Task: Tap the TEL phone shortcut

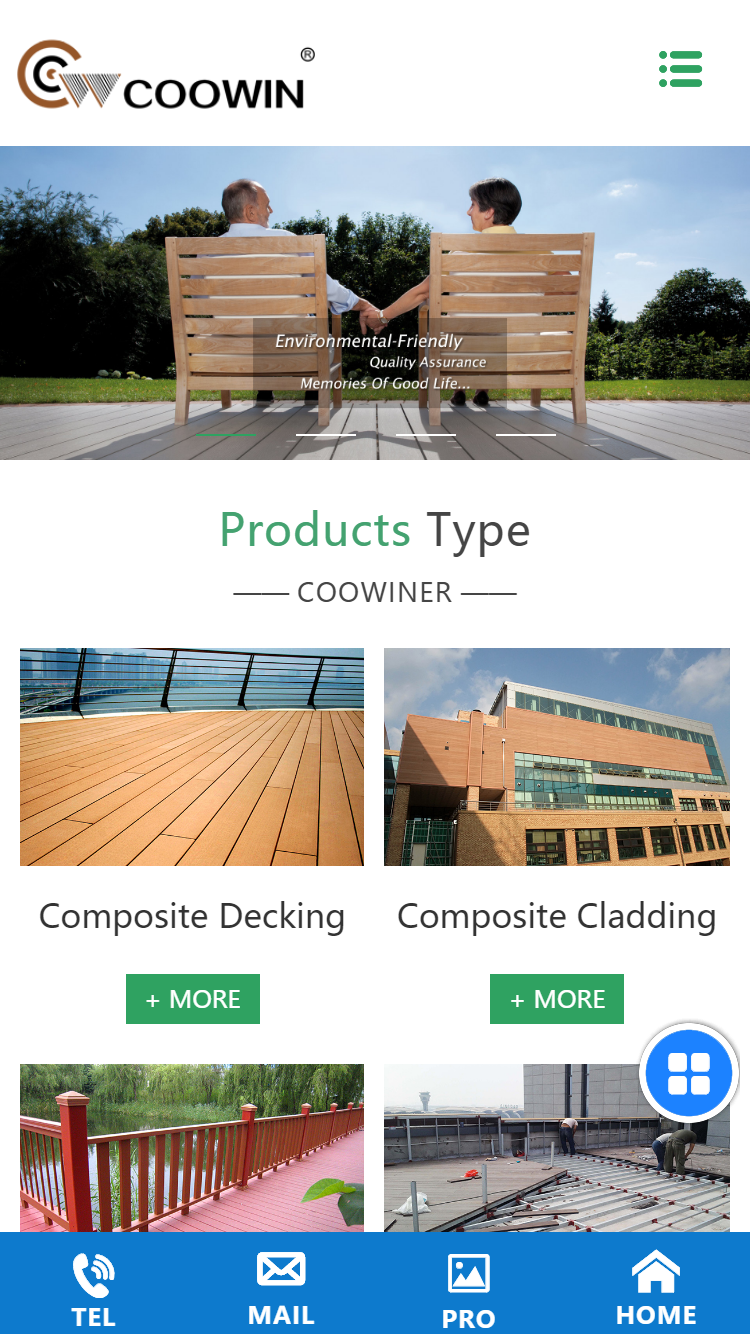Action: click(93, 1291)
